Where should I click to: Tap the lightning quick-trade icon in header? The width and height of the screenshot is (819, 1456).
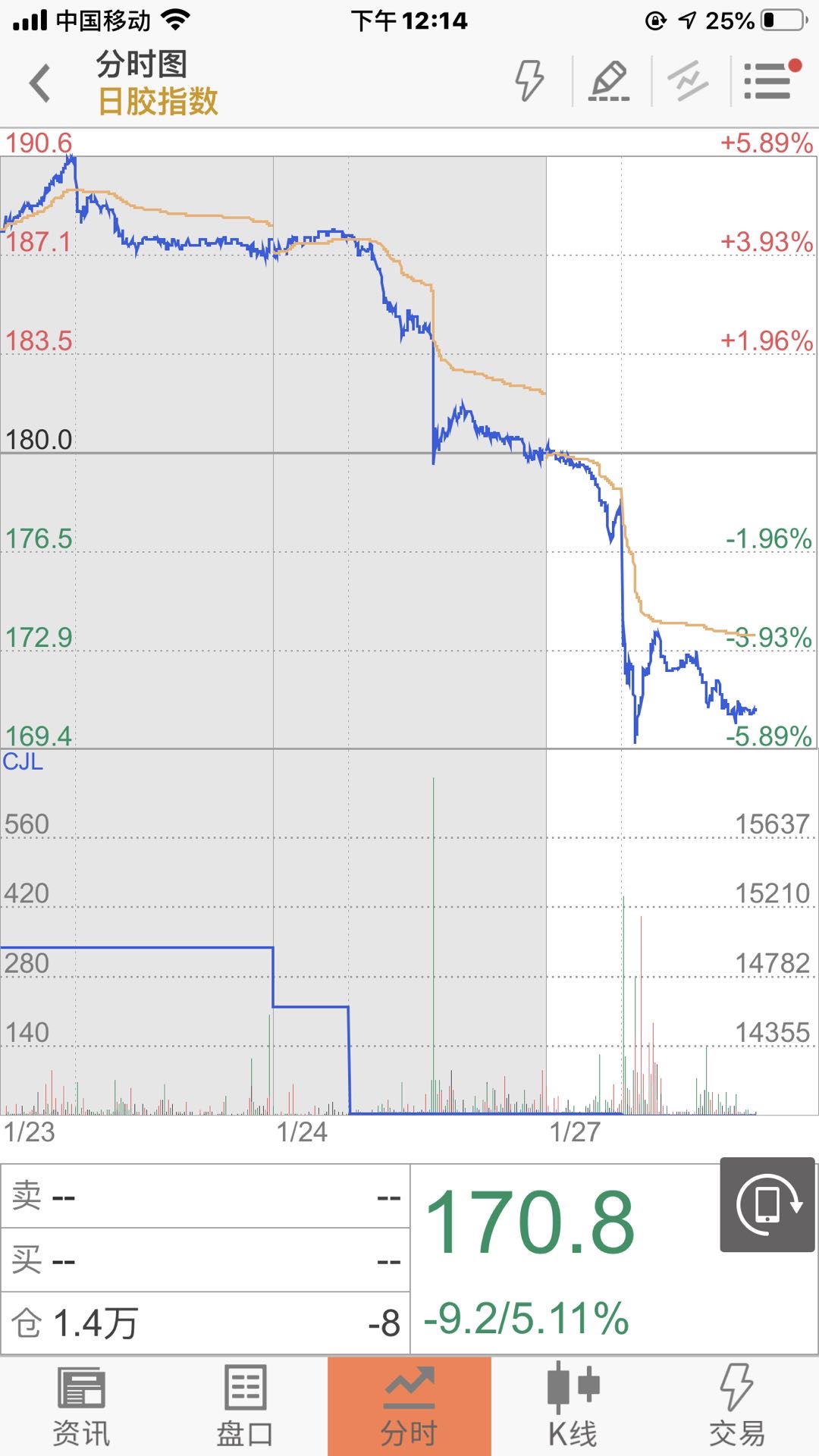529,80
